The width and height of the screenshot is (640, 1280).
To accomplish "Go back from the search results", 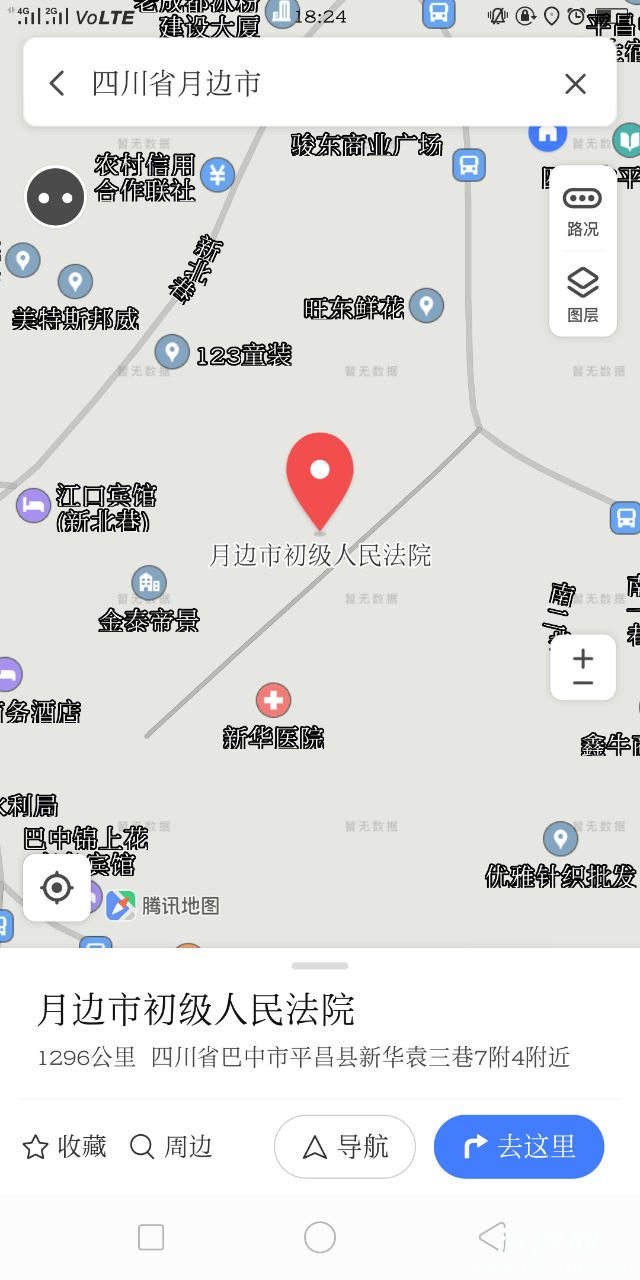I will 57,83.
